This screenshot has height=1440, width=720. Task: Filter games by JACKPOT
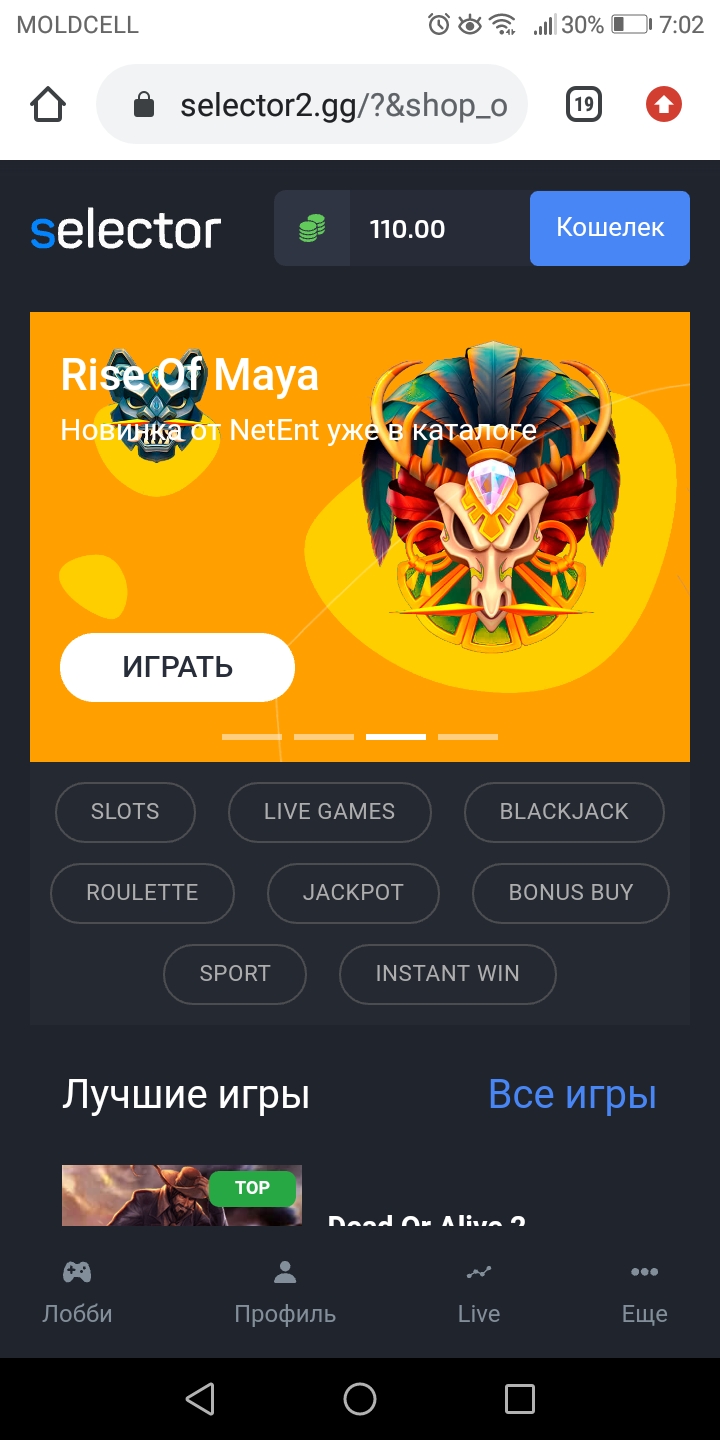[353, 893]
